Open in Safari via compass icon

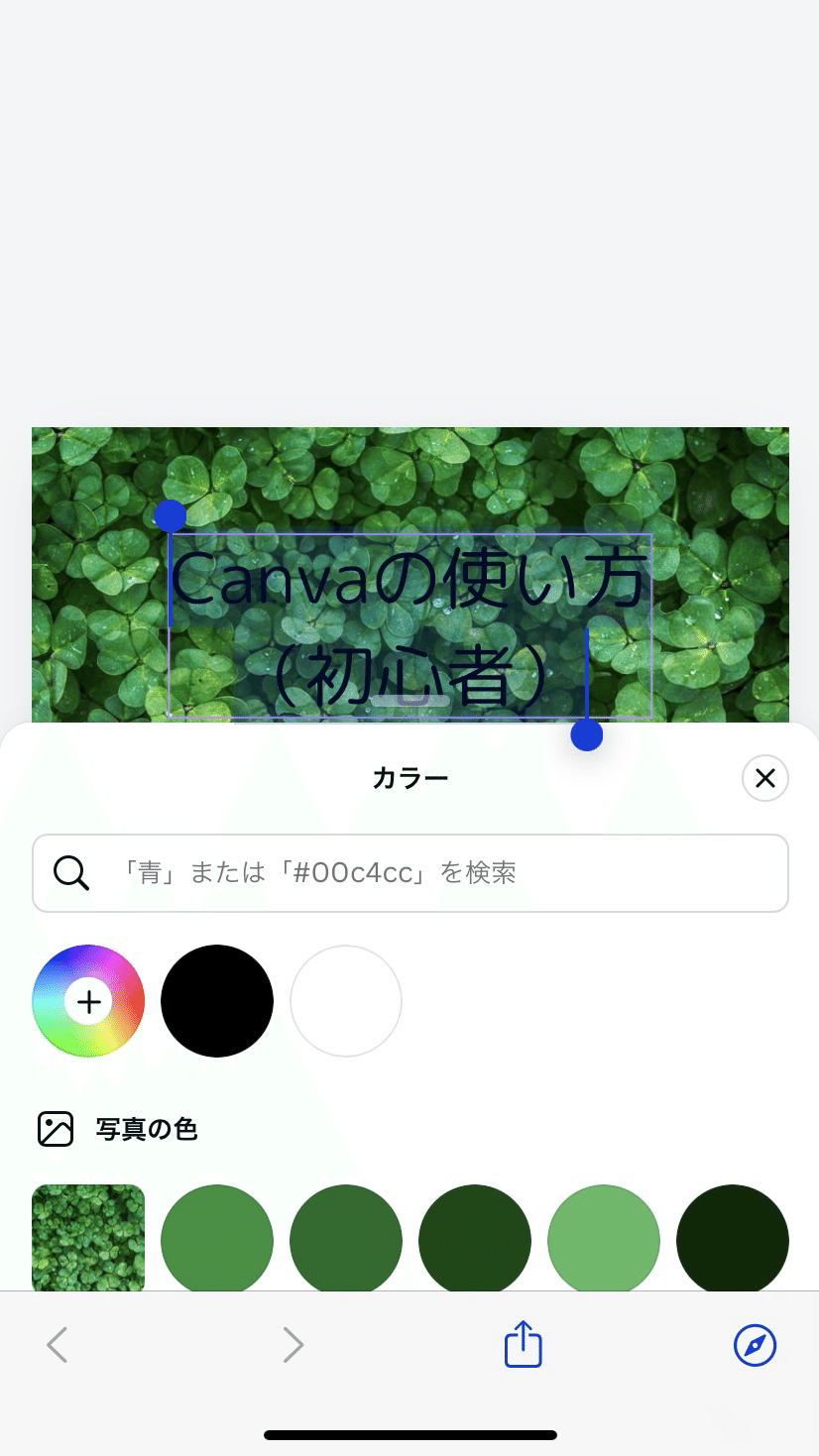(756, 1345)
